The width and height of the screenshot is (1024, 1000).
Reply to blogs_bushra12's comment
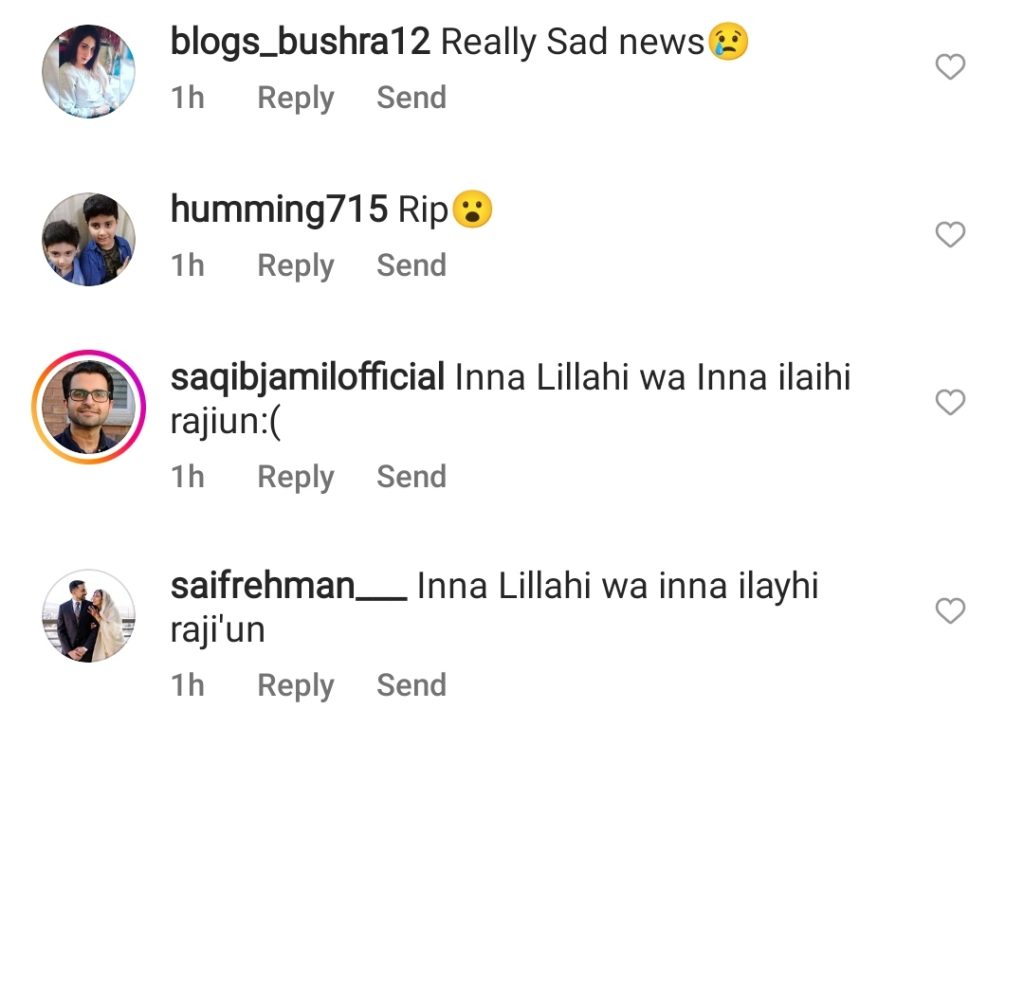[295, 98]
